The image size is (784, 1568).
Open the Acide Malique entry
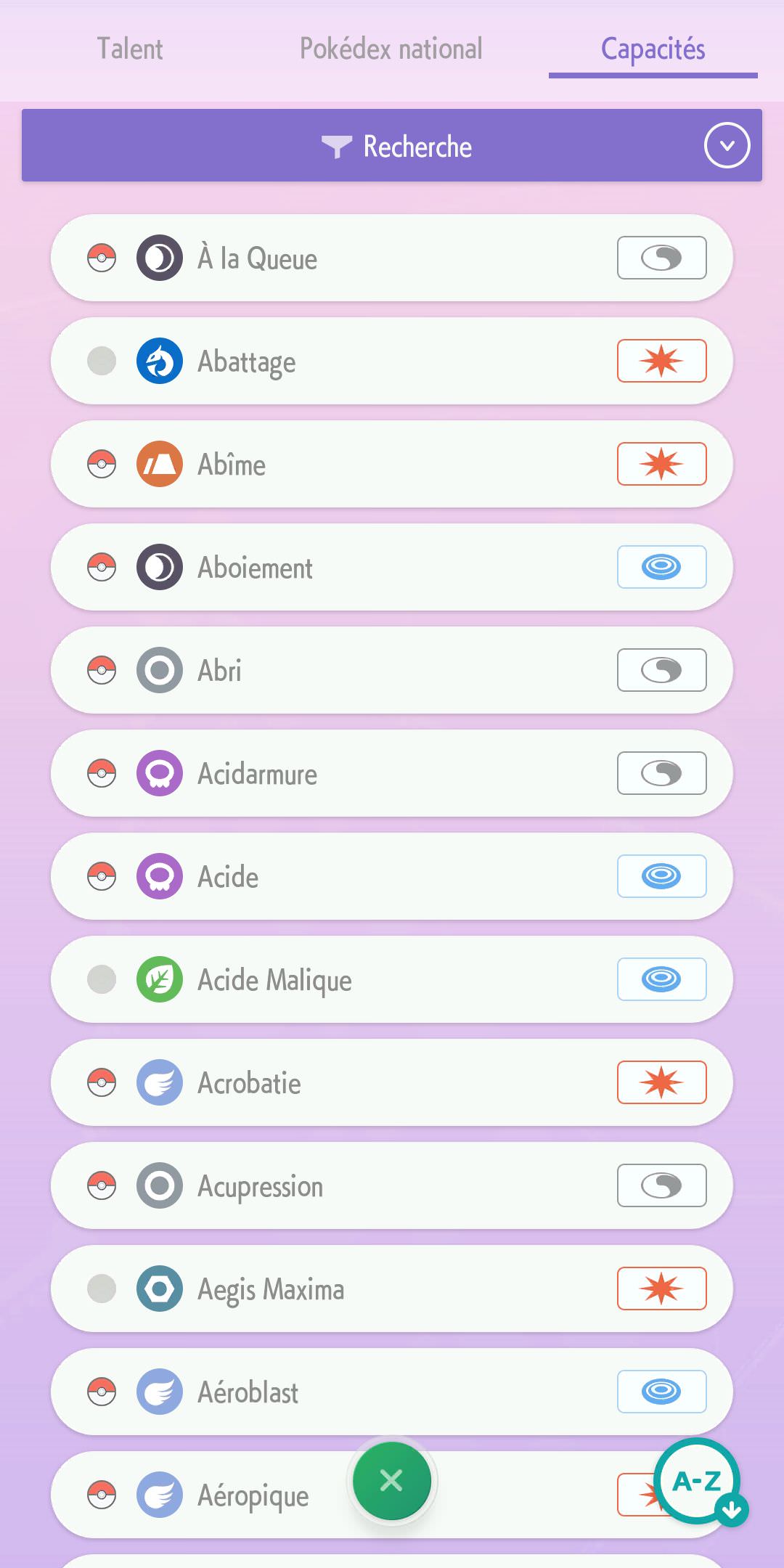point(392,980)
